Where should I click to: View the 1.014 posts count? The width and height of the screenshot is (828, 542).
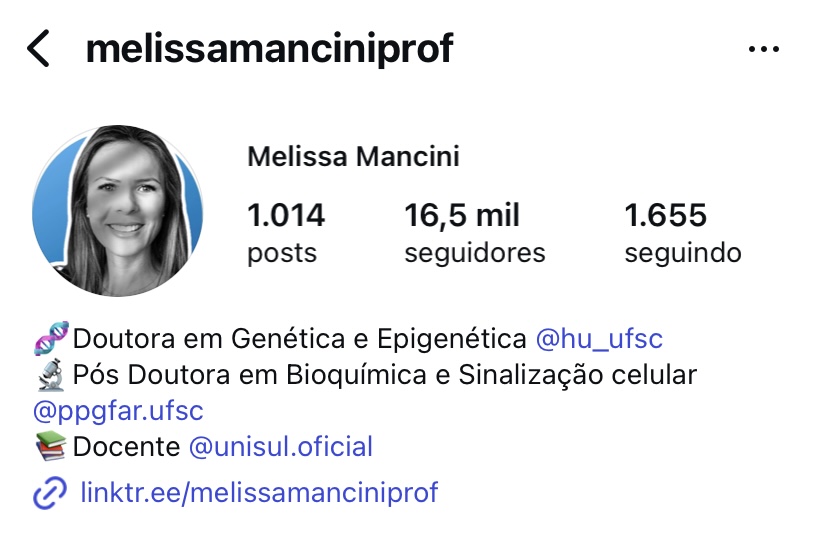point(286,233)
